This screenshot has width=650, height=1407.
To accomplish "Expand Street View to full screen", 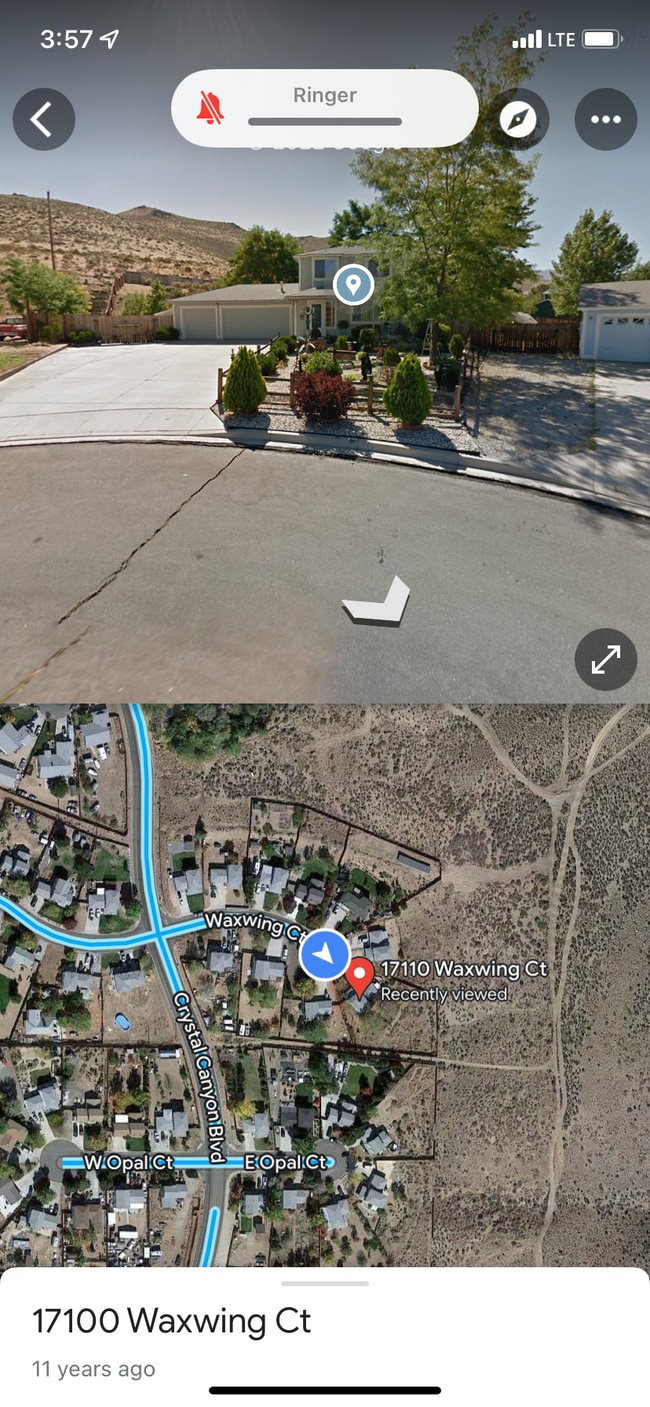I will (605, 659).
